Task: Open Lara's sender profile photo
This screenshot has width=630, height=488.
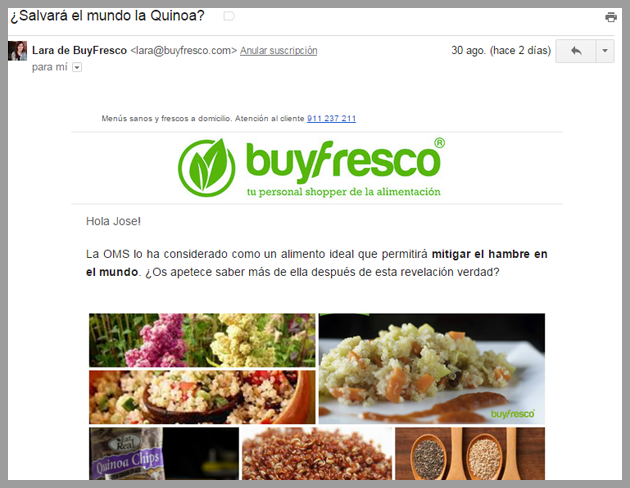Action: (18, 51)
